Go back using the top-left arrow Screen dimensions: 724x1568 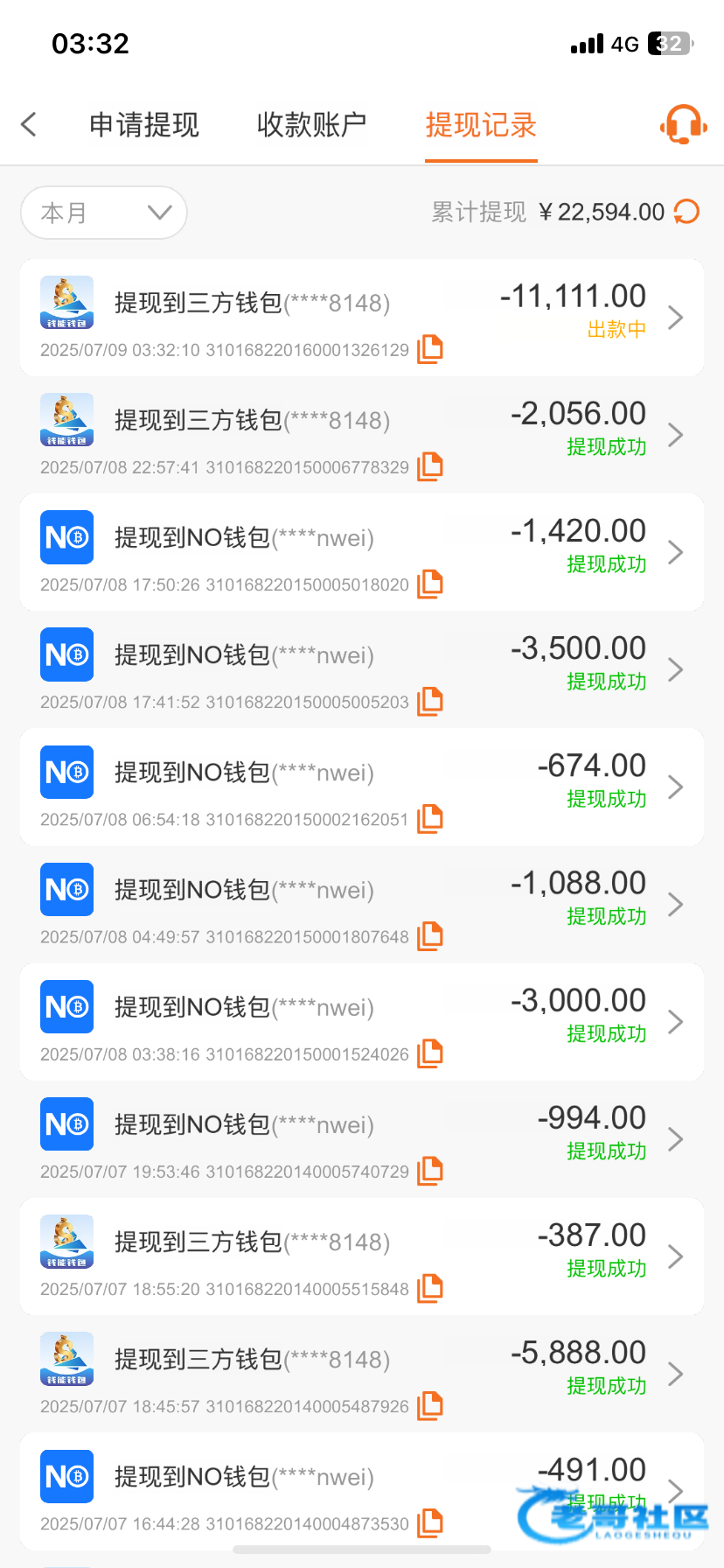coord(29,124)
